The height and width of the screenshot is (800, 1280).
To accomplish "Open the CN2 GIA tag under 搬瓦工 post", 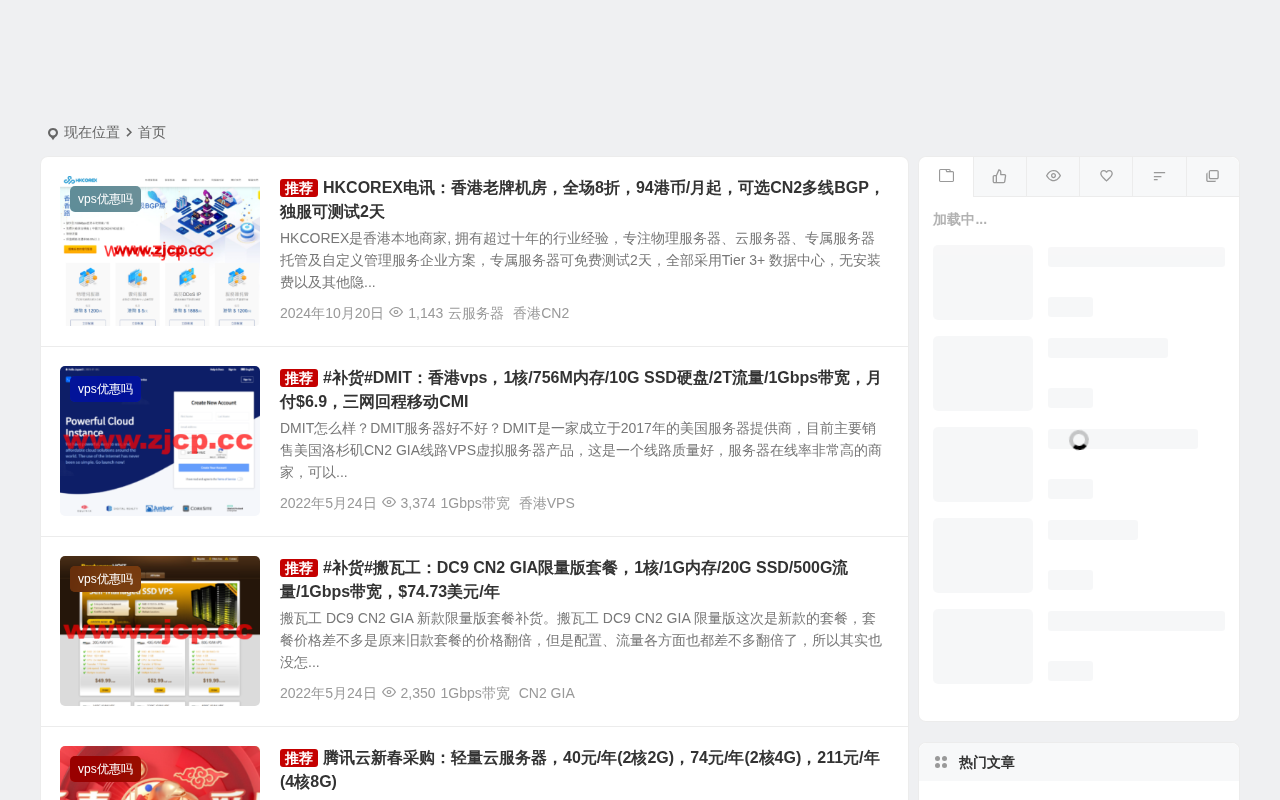I will coord(547,693).
